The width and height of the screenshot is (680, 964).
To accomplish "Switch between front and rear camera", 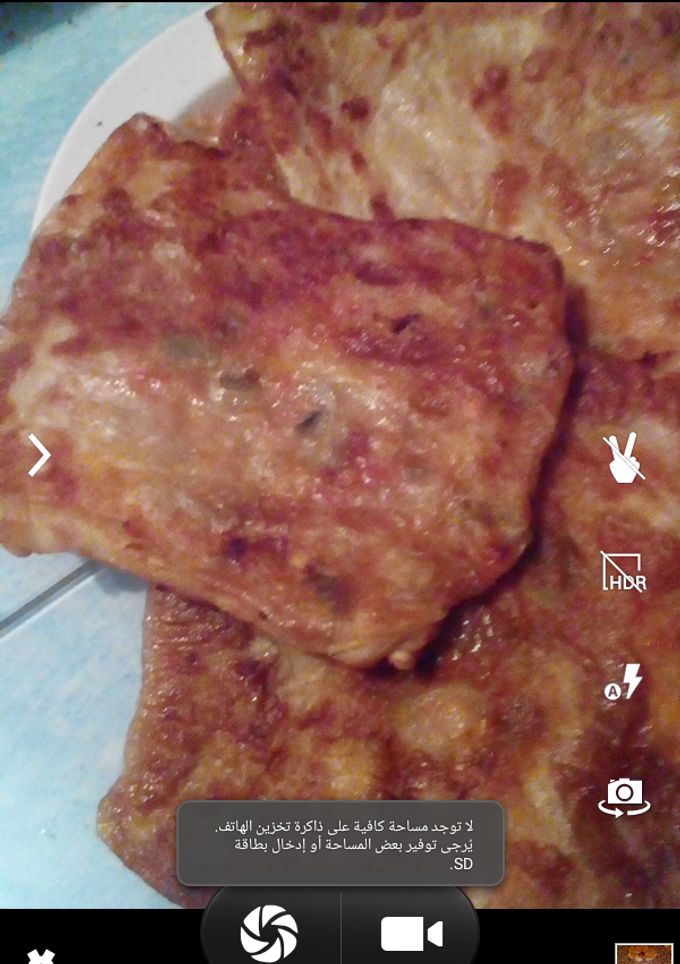I will (624, 796).
